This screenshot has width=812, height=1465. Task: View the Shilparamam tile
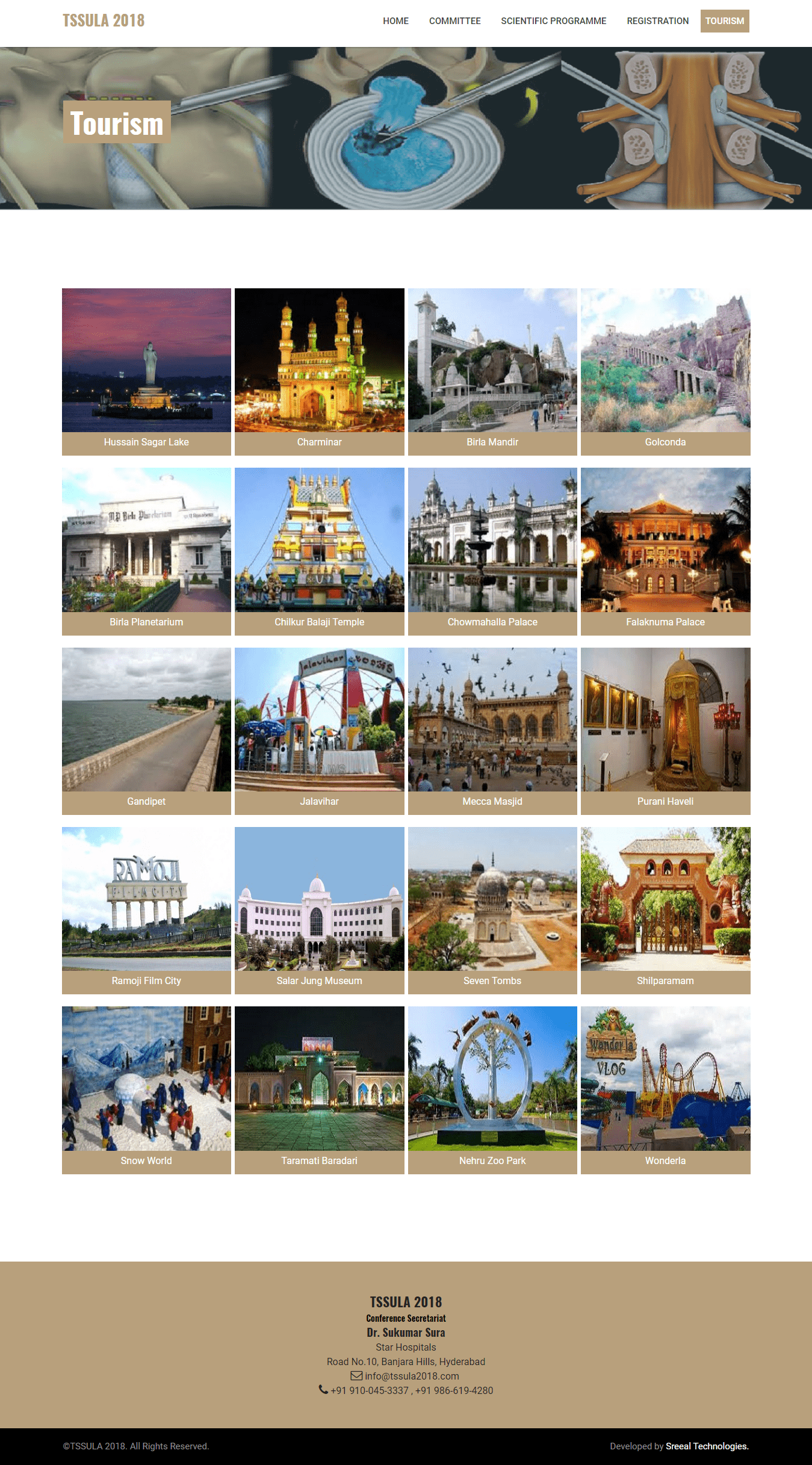point(665,909)
